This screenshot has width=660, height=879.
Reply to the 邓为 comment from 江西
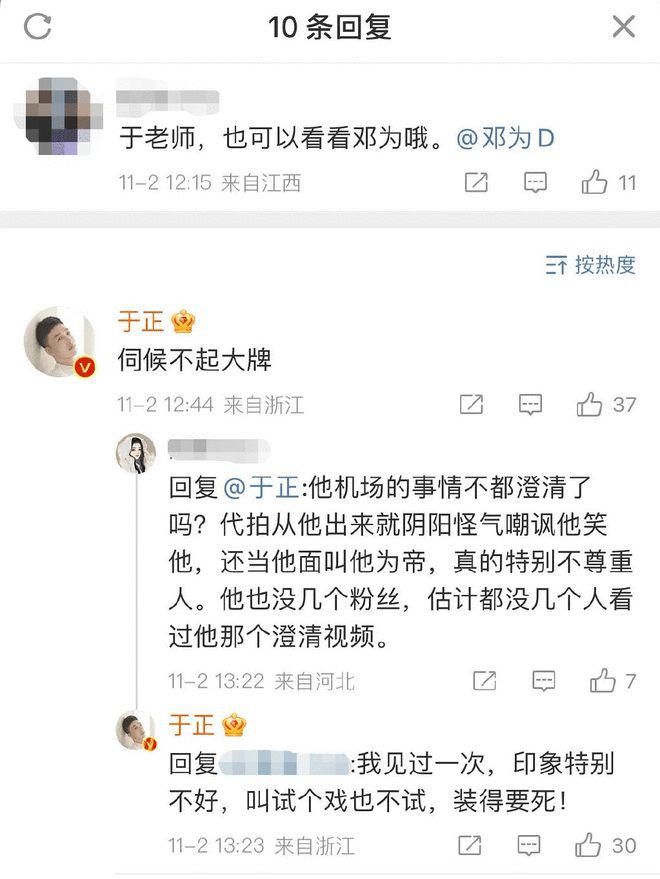pos(536,183)
